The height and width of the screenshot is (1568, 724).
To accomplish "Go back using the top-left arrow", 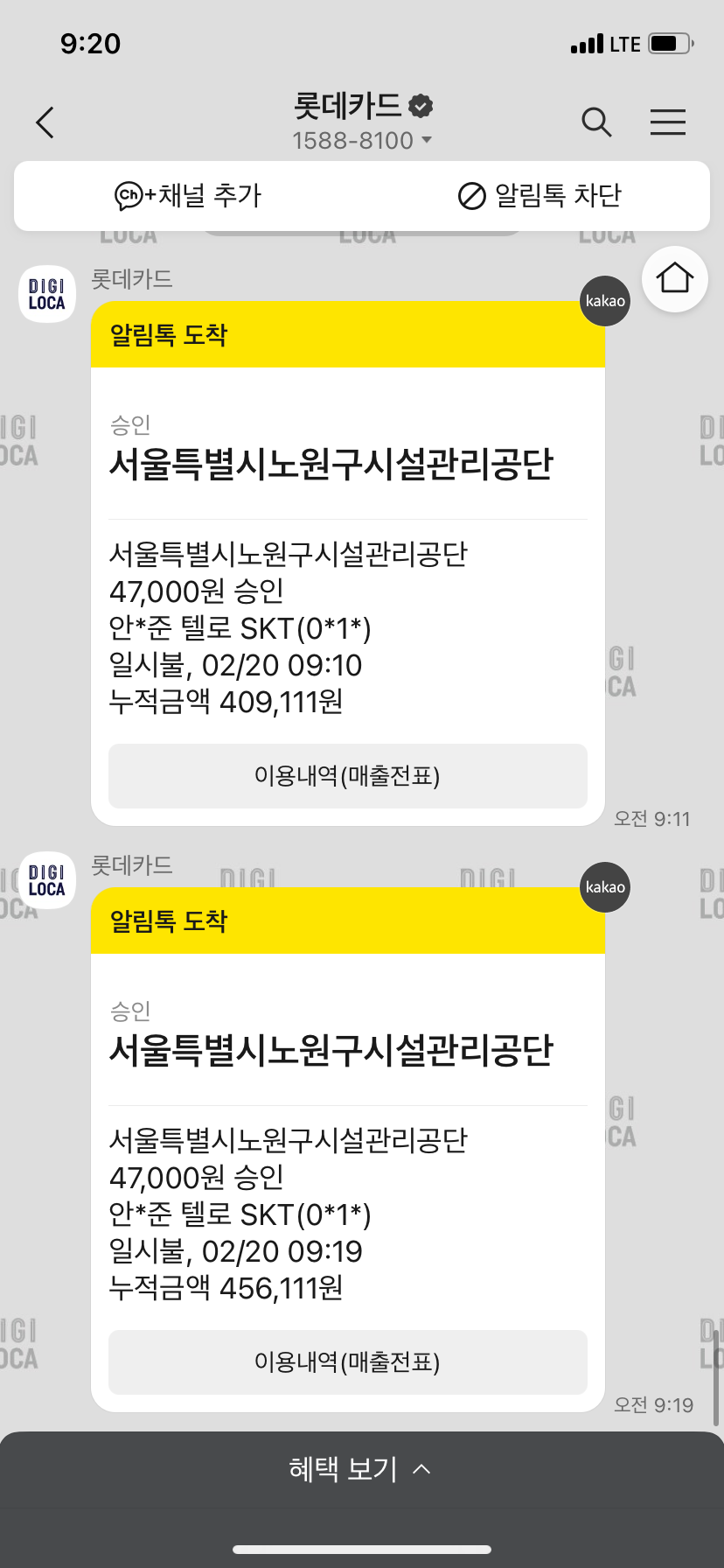I will pyautogui.click(x=45, y=122).
